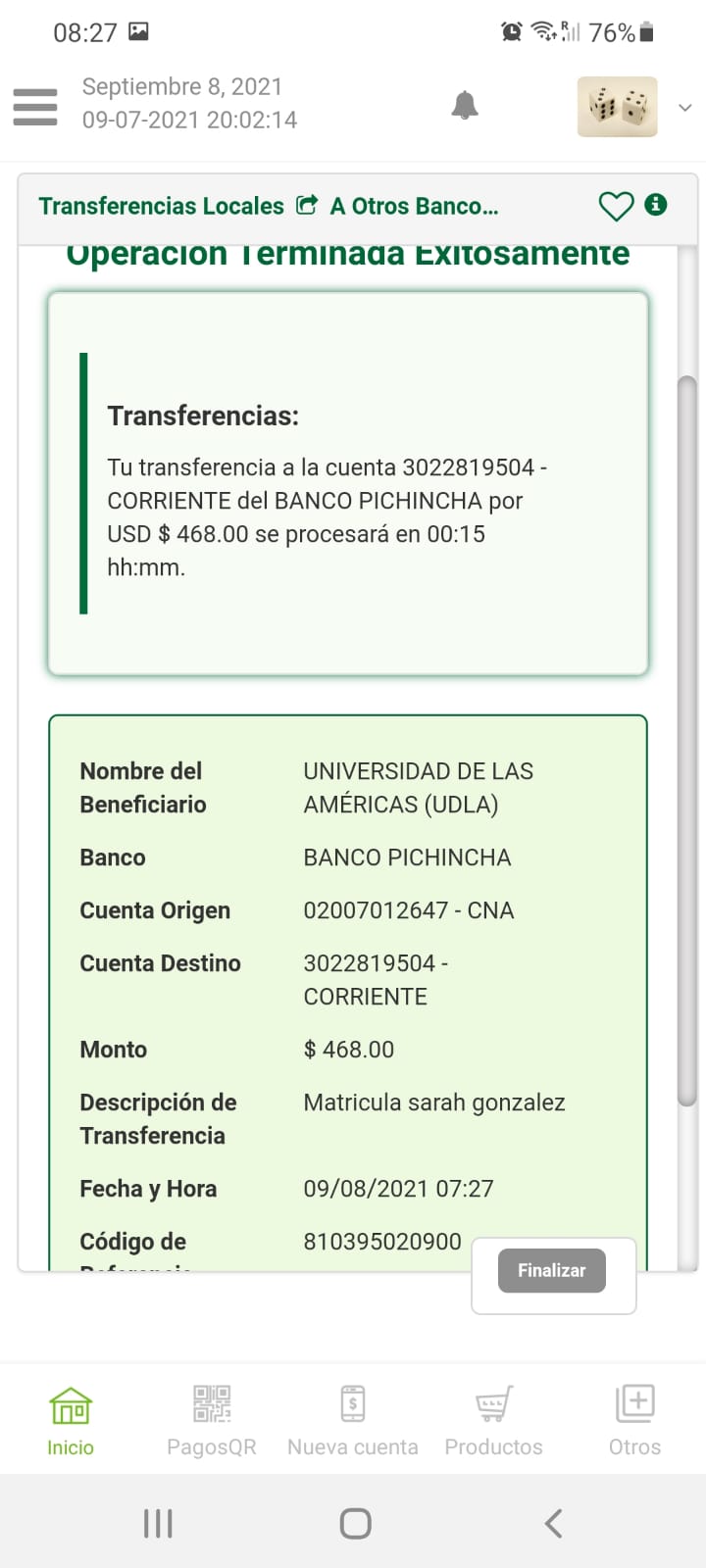This screenshot has height=1568, width=706.
Task: Open the Nueva cuenta tab
Action: 353,1421
